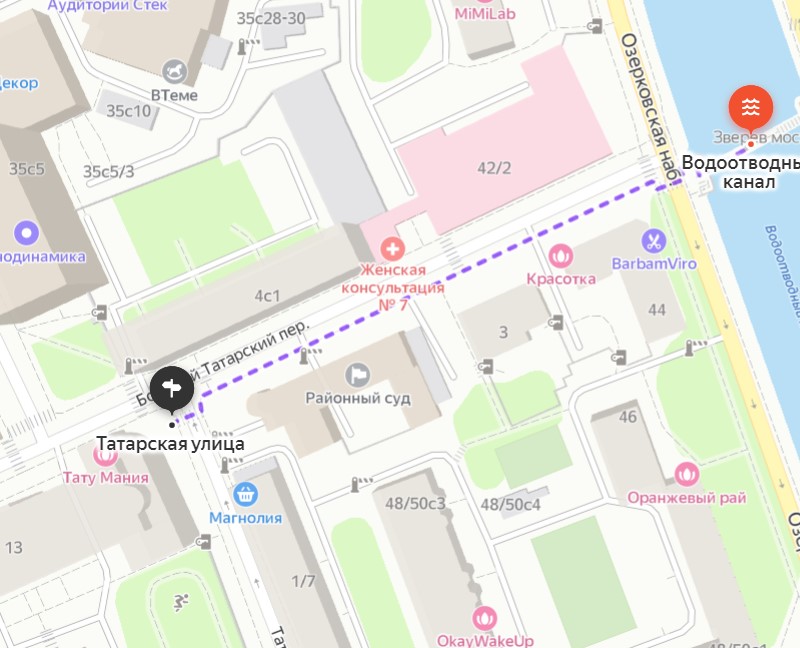Select the ВТеме rocking horse marker

(x=175, y=71)
